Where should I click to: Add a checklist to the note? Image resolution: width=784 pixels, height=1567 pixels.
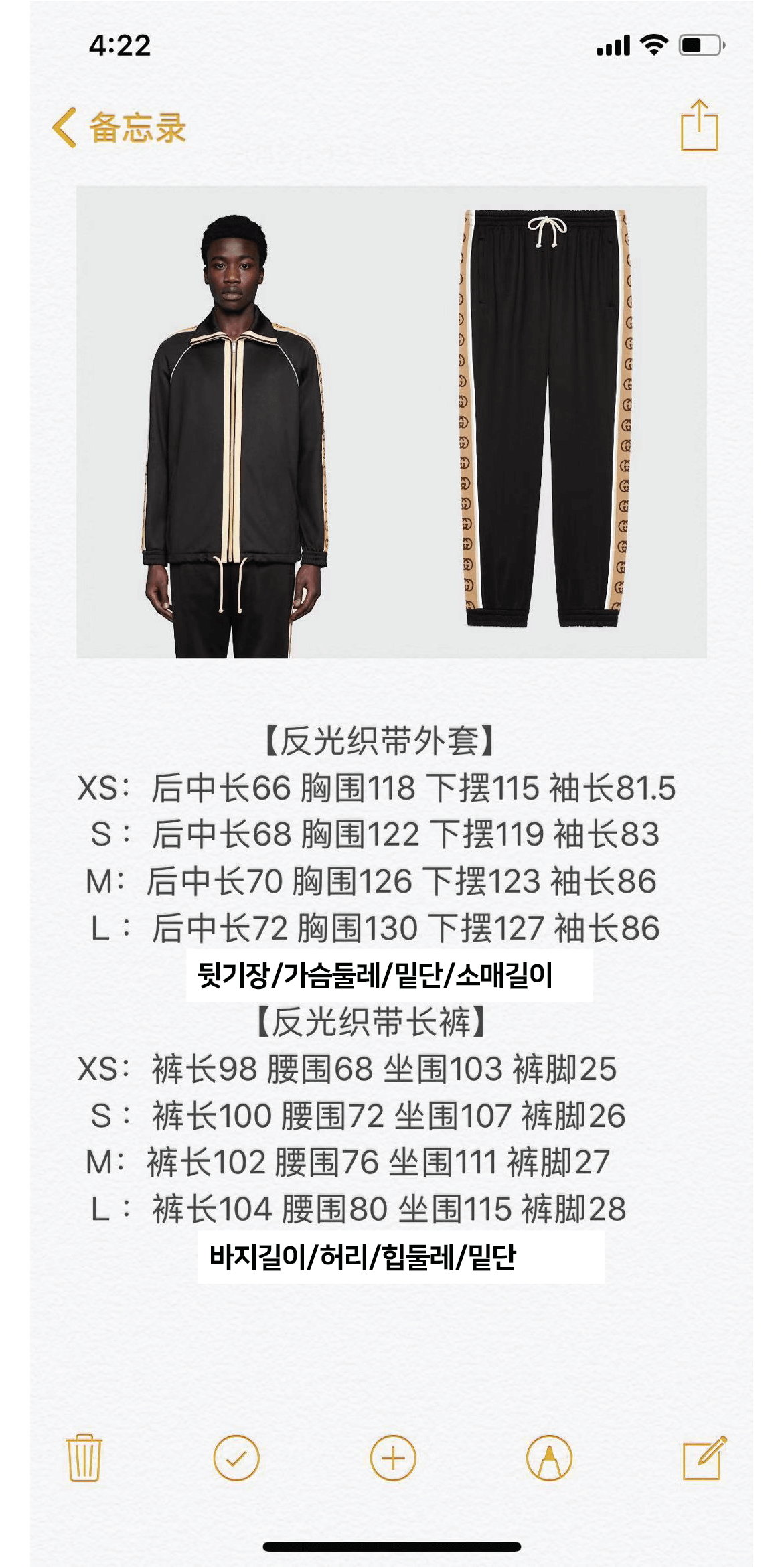point(236,1458)
